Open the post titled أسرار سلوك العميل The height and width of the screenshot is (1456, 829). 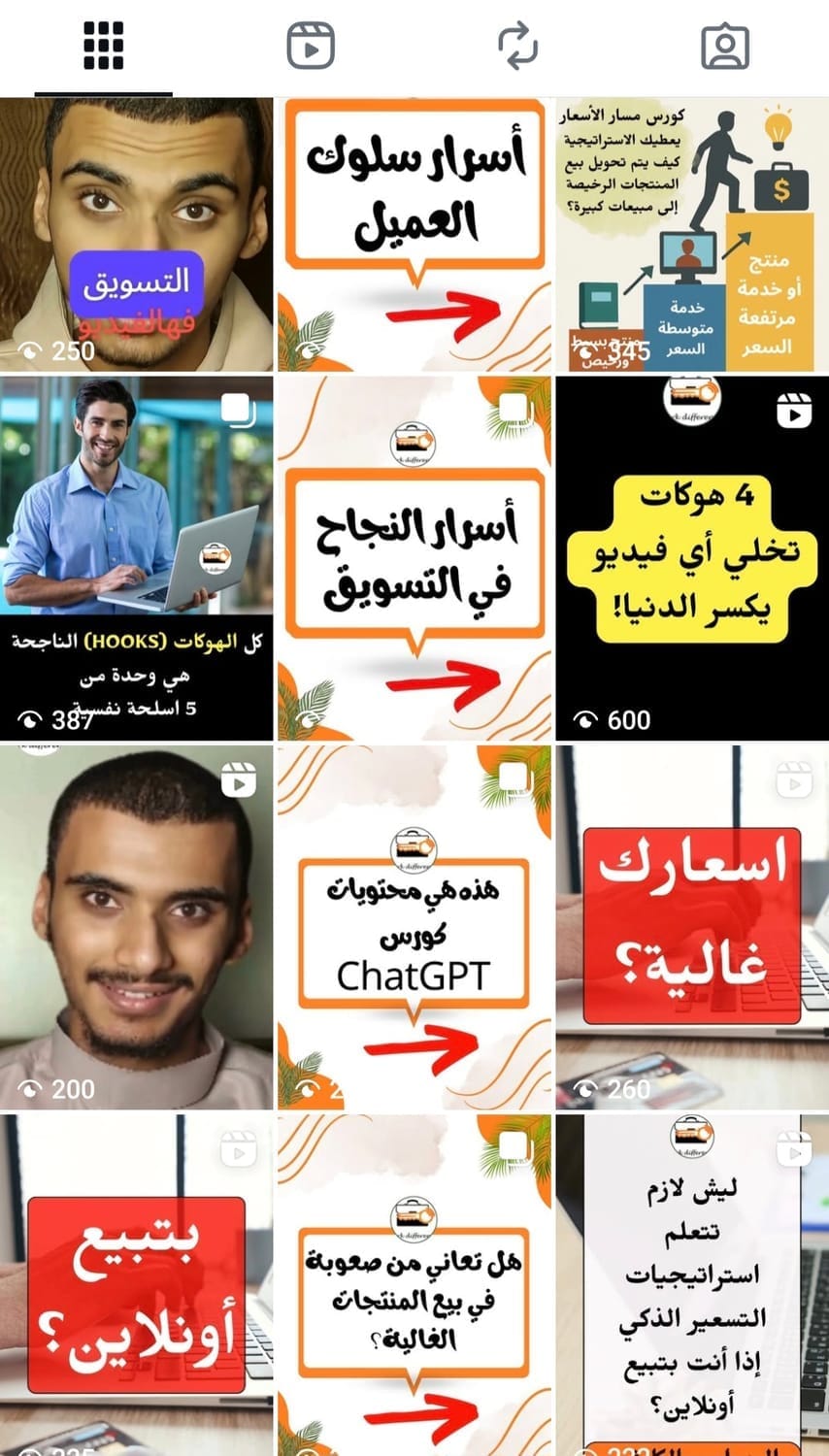414,234
